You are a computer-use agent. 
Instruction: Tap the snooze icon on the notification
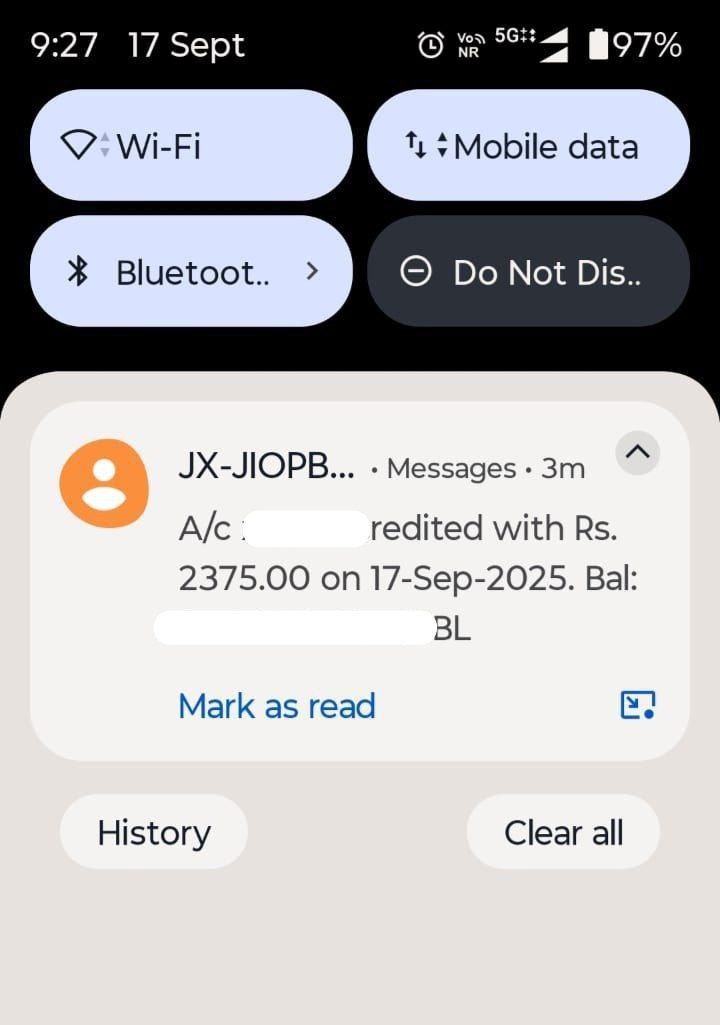[x=637, y=706]
